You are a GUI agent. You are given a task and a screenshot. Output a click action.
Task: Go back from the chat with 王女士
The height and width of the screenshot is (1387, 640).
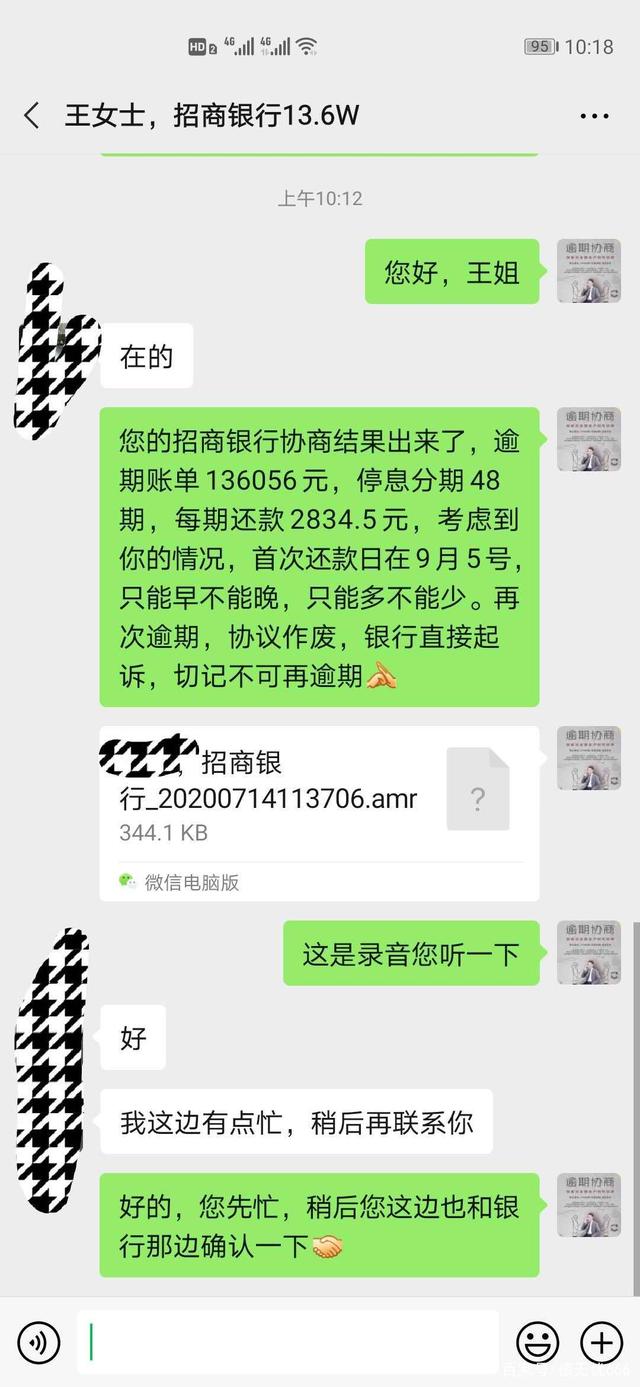[x=32, y=116]
